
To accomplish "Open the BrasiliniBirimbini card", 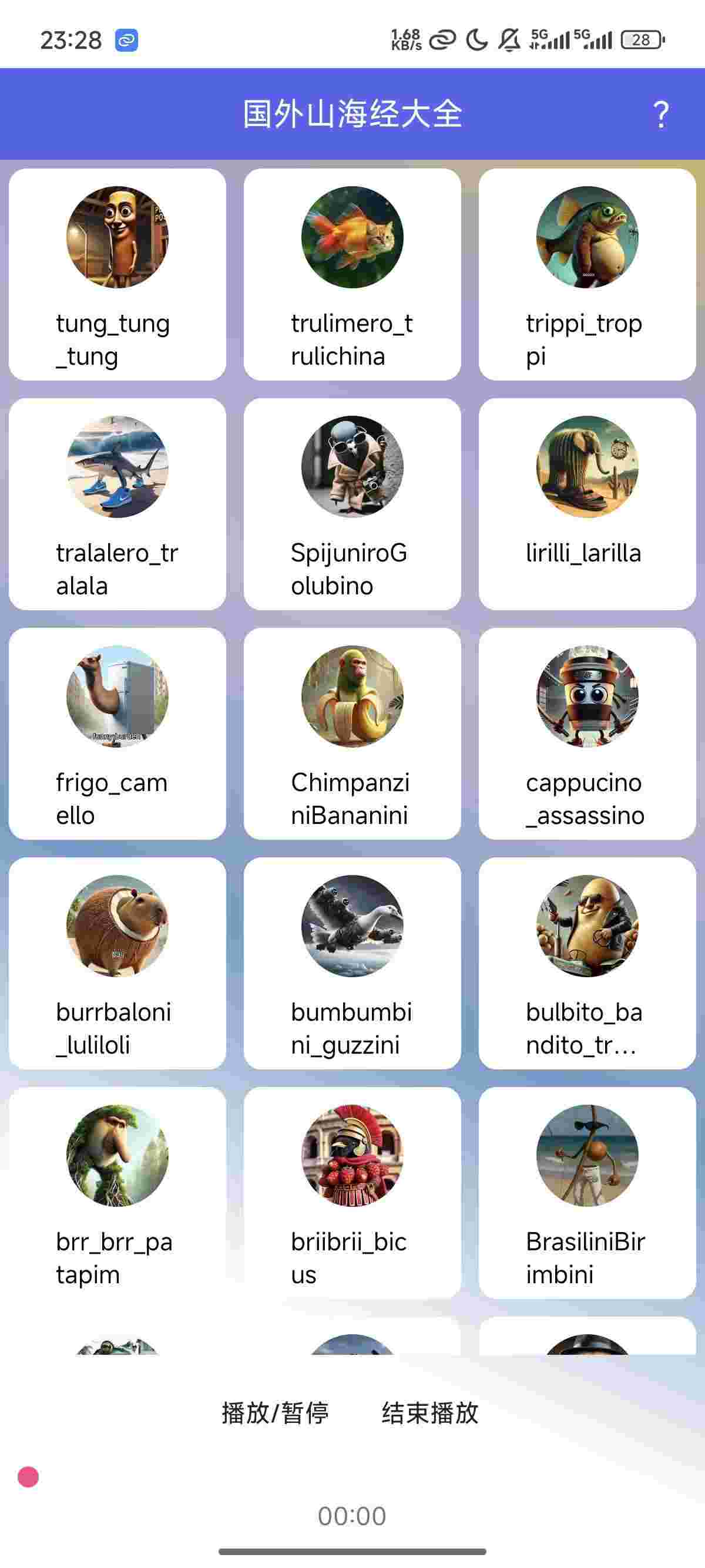I will [x=587, y=1192].
